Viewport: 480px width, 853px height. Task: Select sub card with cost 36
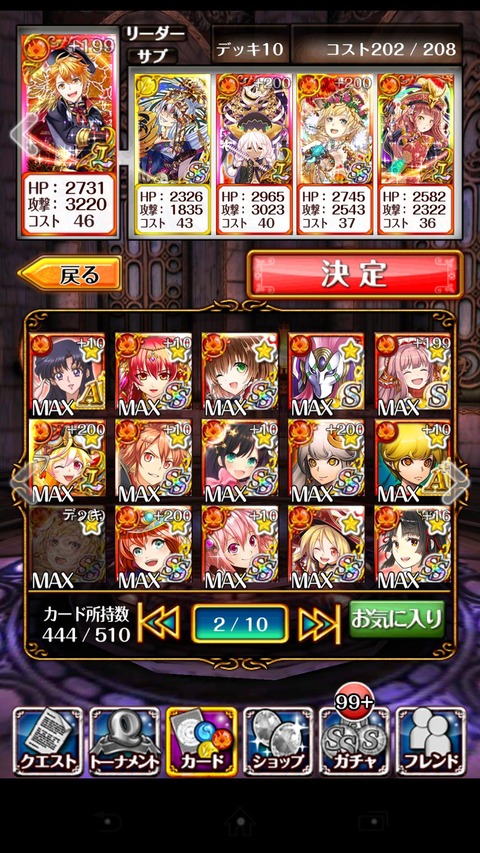416,154
